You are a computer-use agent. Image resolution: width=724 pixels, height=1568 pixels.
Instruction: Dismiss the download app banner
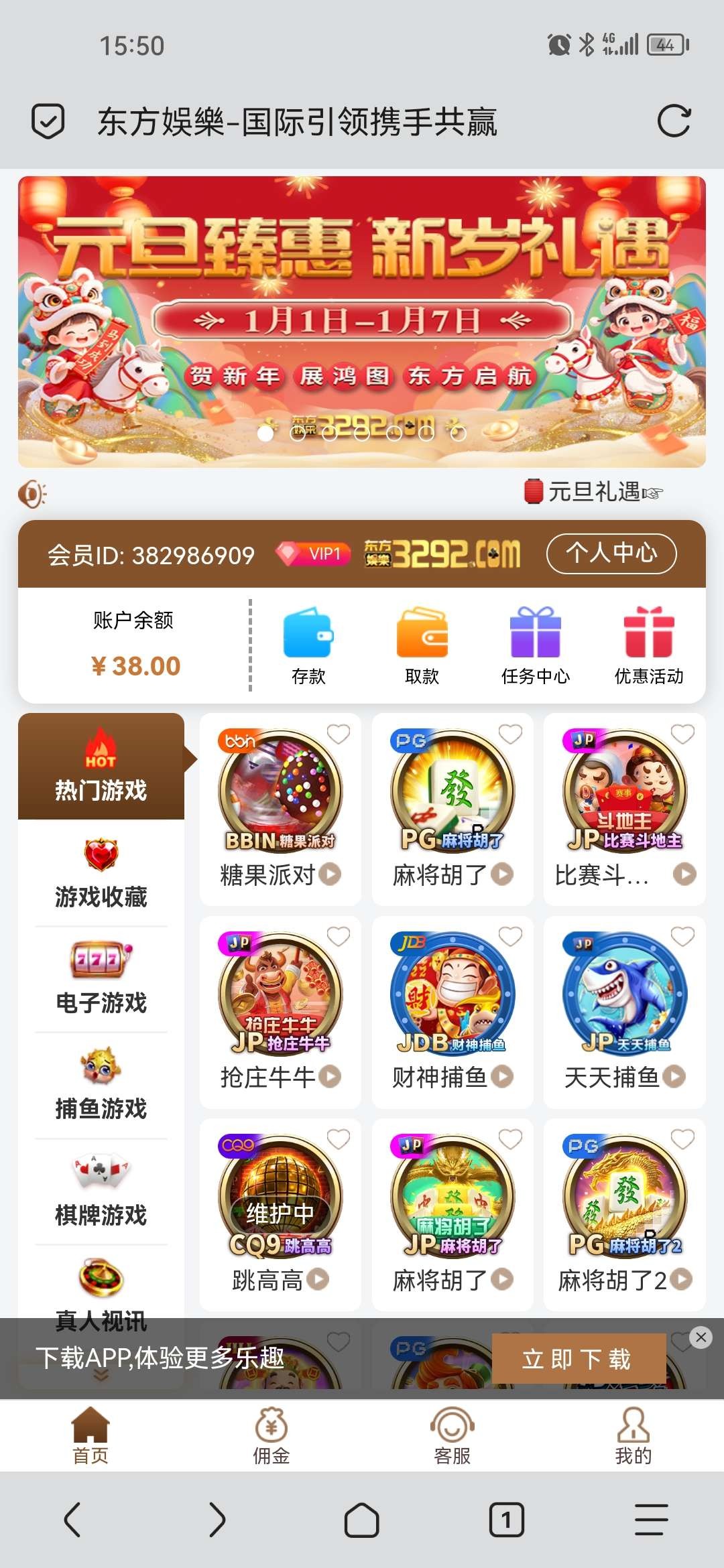(x=701, y=1337)
